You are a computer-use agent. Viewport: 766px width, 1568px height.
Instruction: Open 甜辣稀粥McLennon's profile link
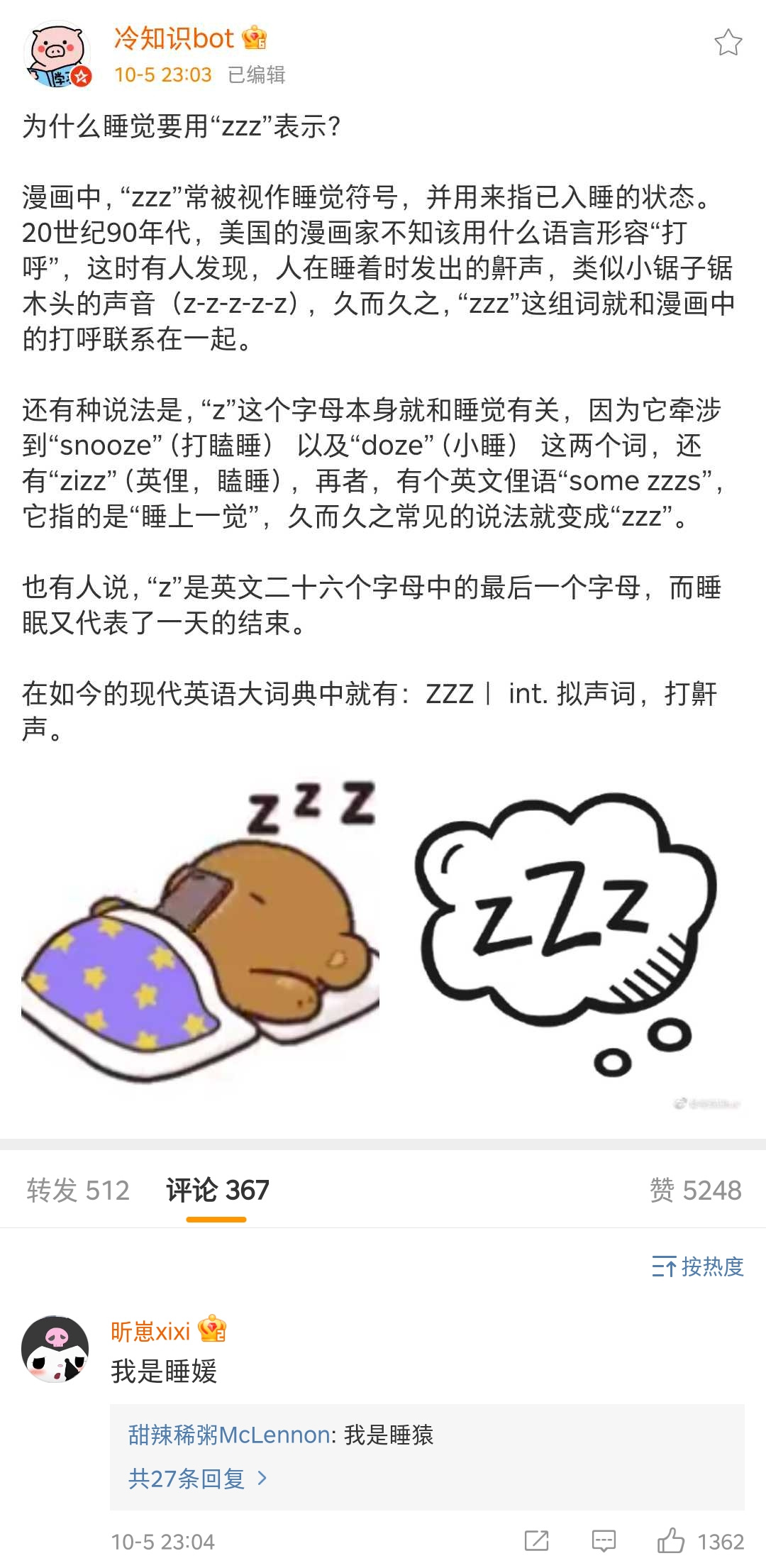(x=228, y=1435)
